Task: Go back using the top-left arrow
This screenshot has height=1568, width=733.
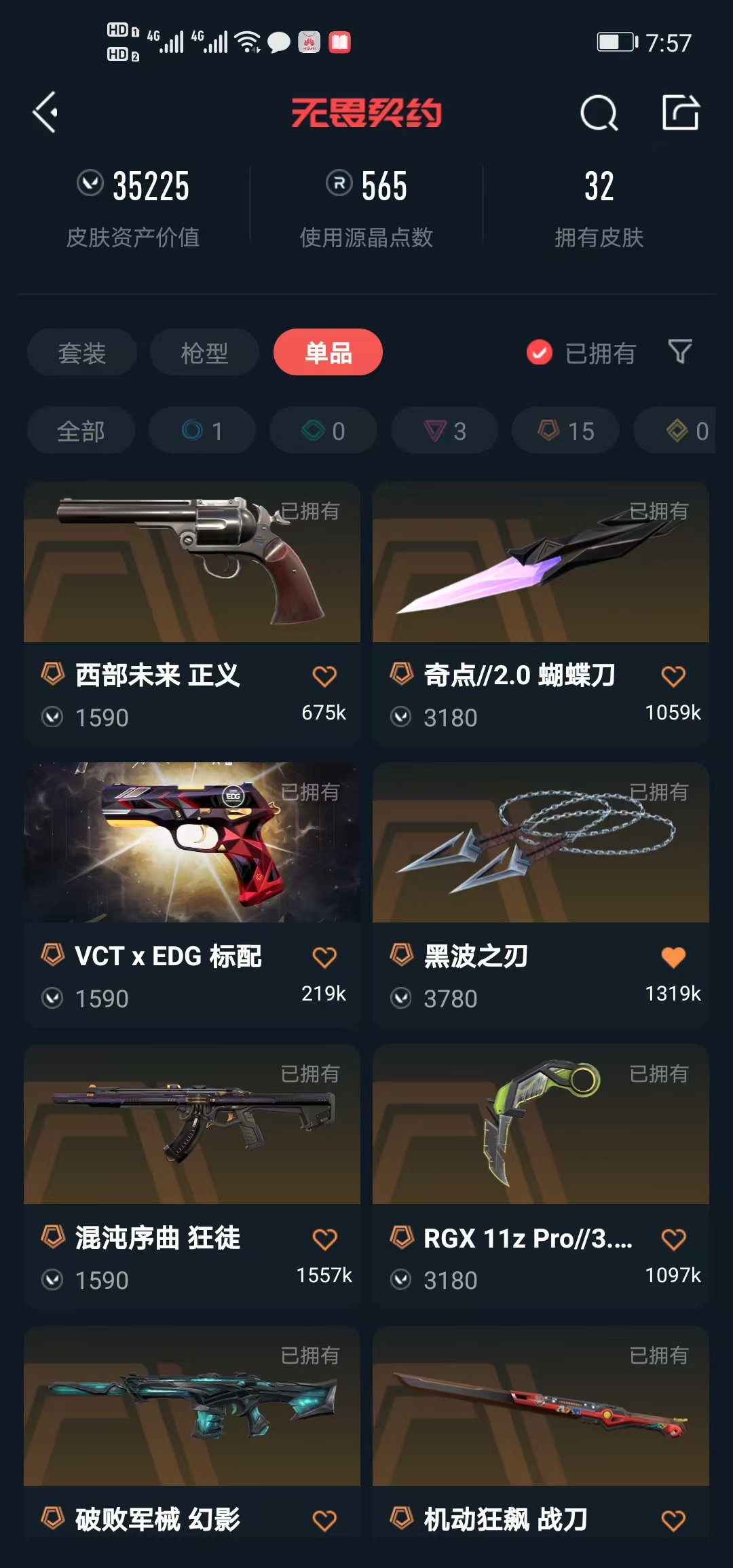Action: pos(46,112)
